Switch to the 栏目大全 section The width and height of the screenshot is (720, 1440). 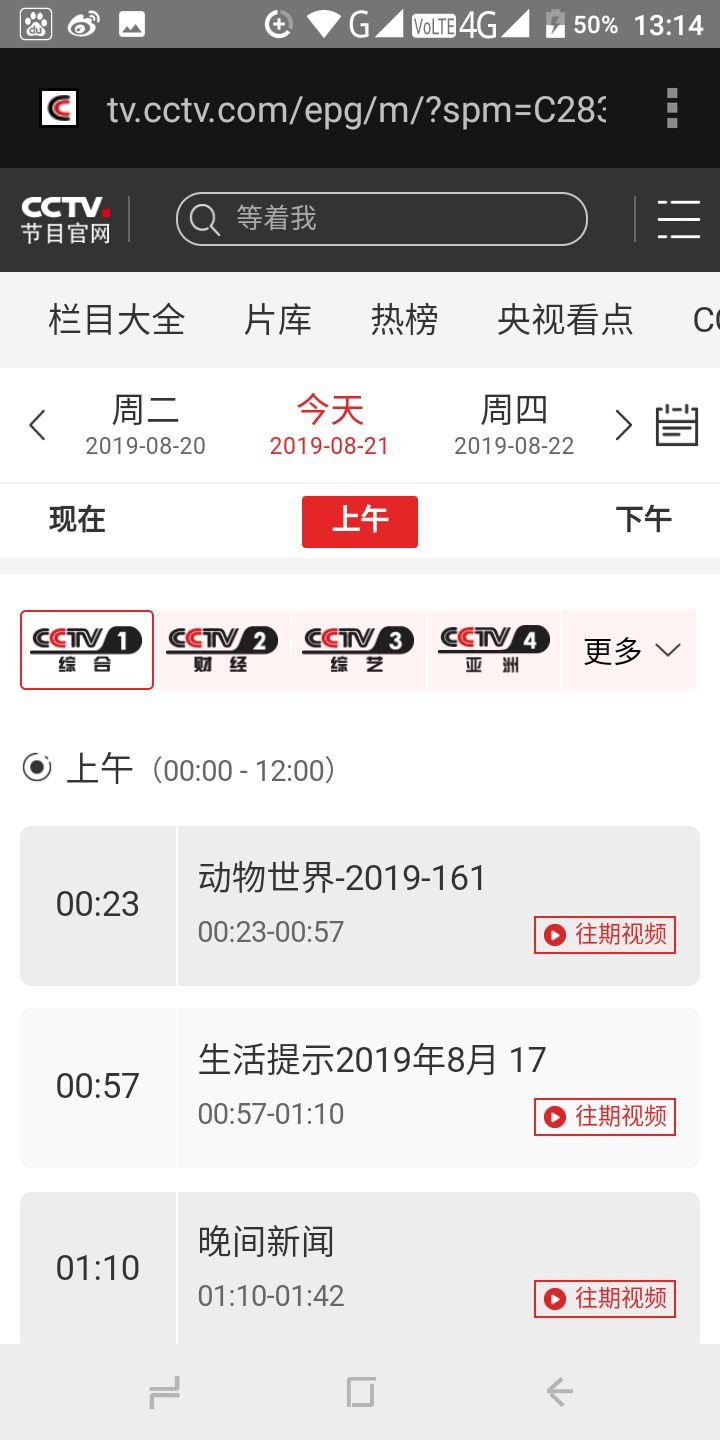(117, 320)
